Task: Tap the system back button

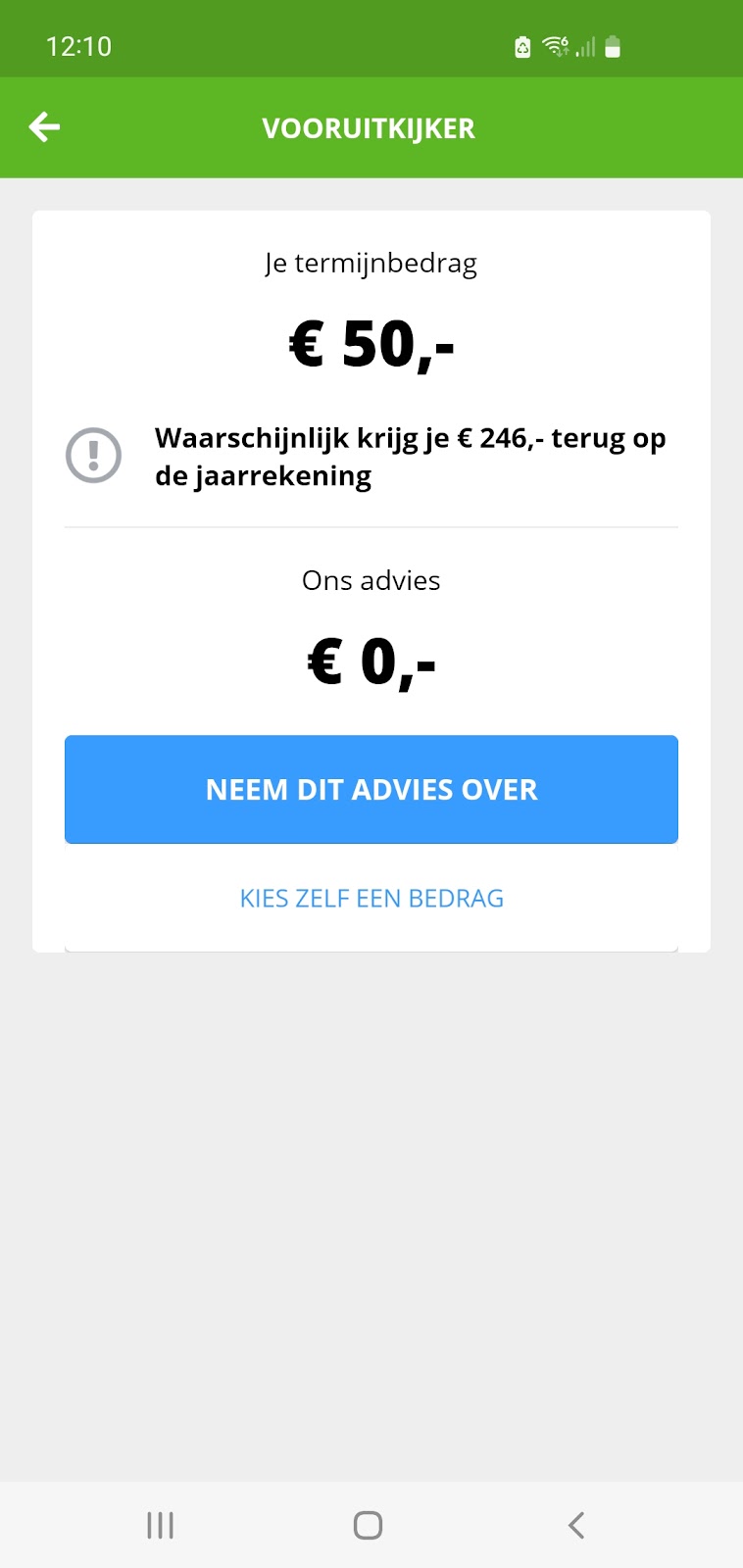Action: pos(576,1525)
